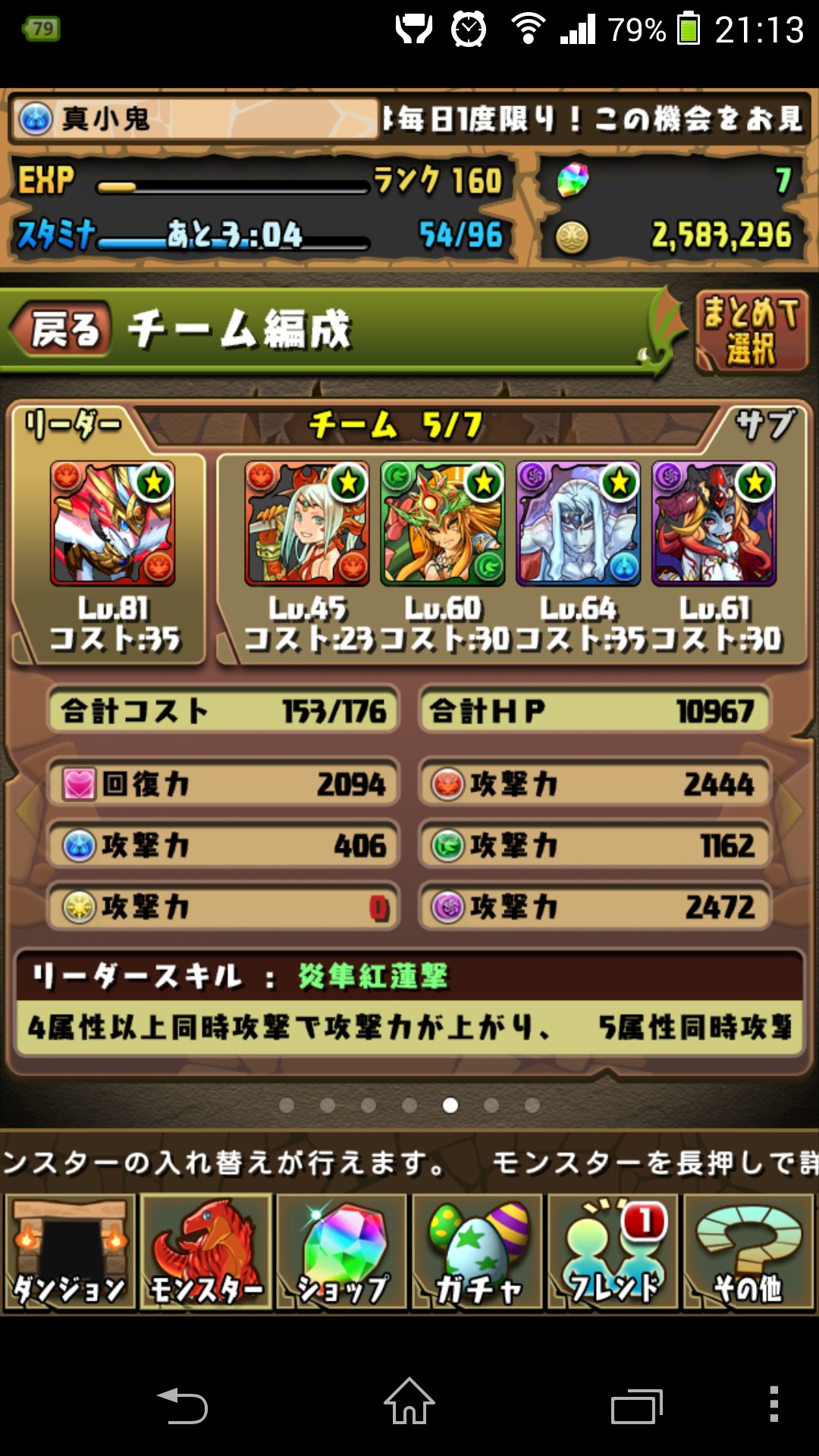This screenshot has height=1456, width=819.
Task: Go to previous team with left arrow
Action: [27, 810]
